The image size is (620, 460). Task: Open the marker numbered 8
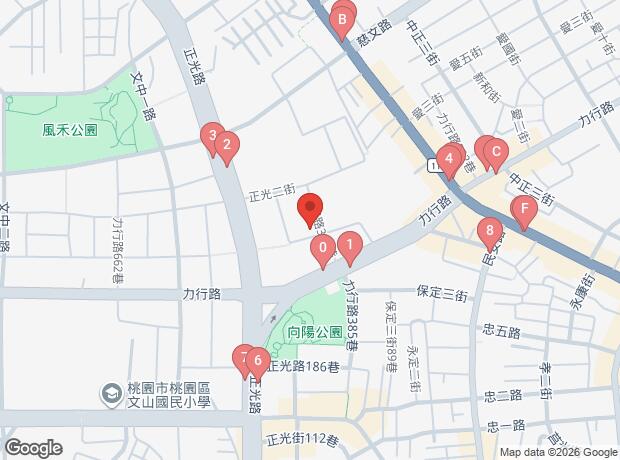pyautogui.click(x=489, y=232)
